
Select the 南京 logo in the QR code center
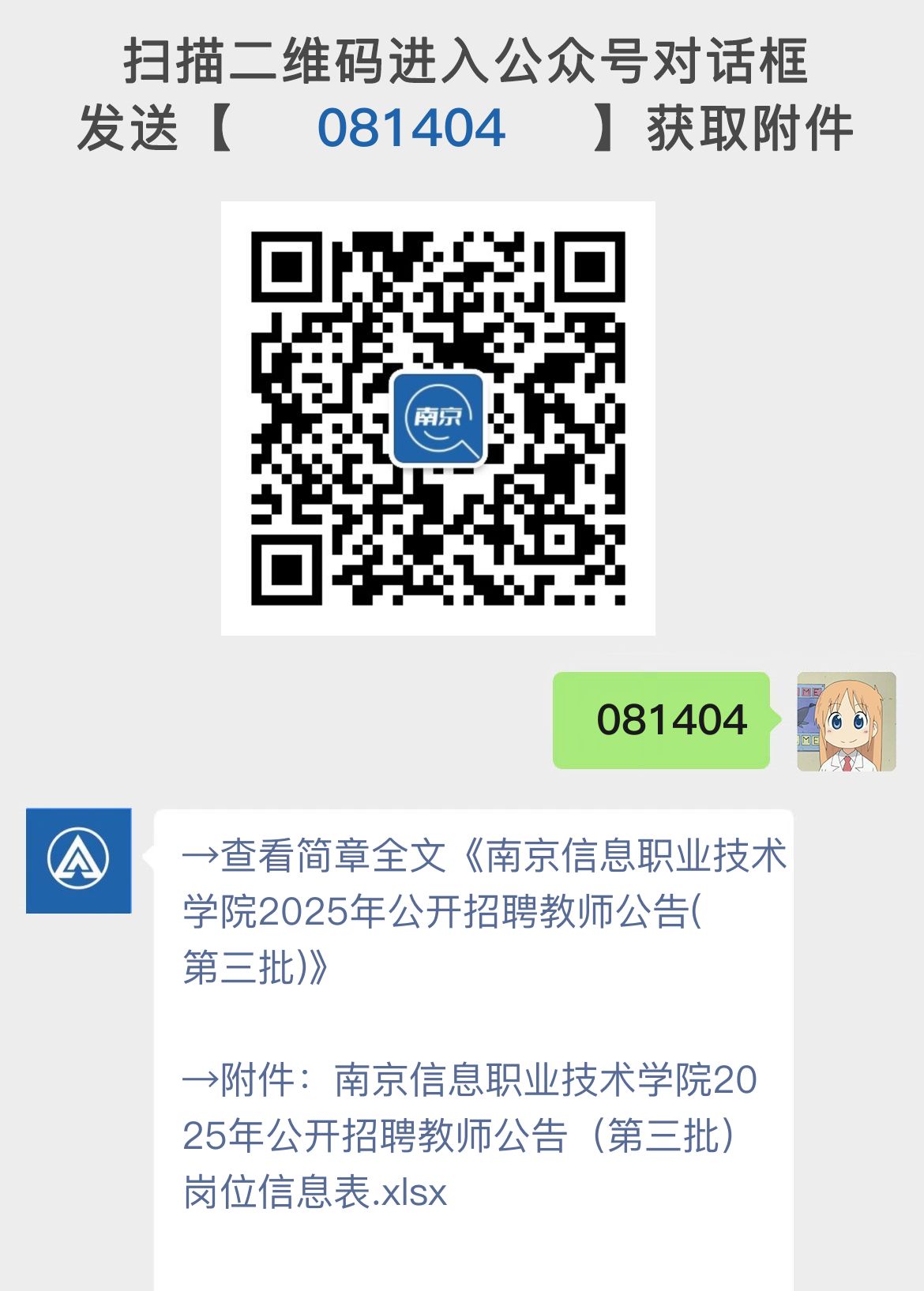click(440, 417)
